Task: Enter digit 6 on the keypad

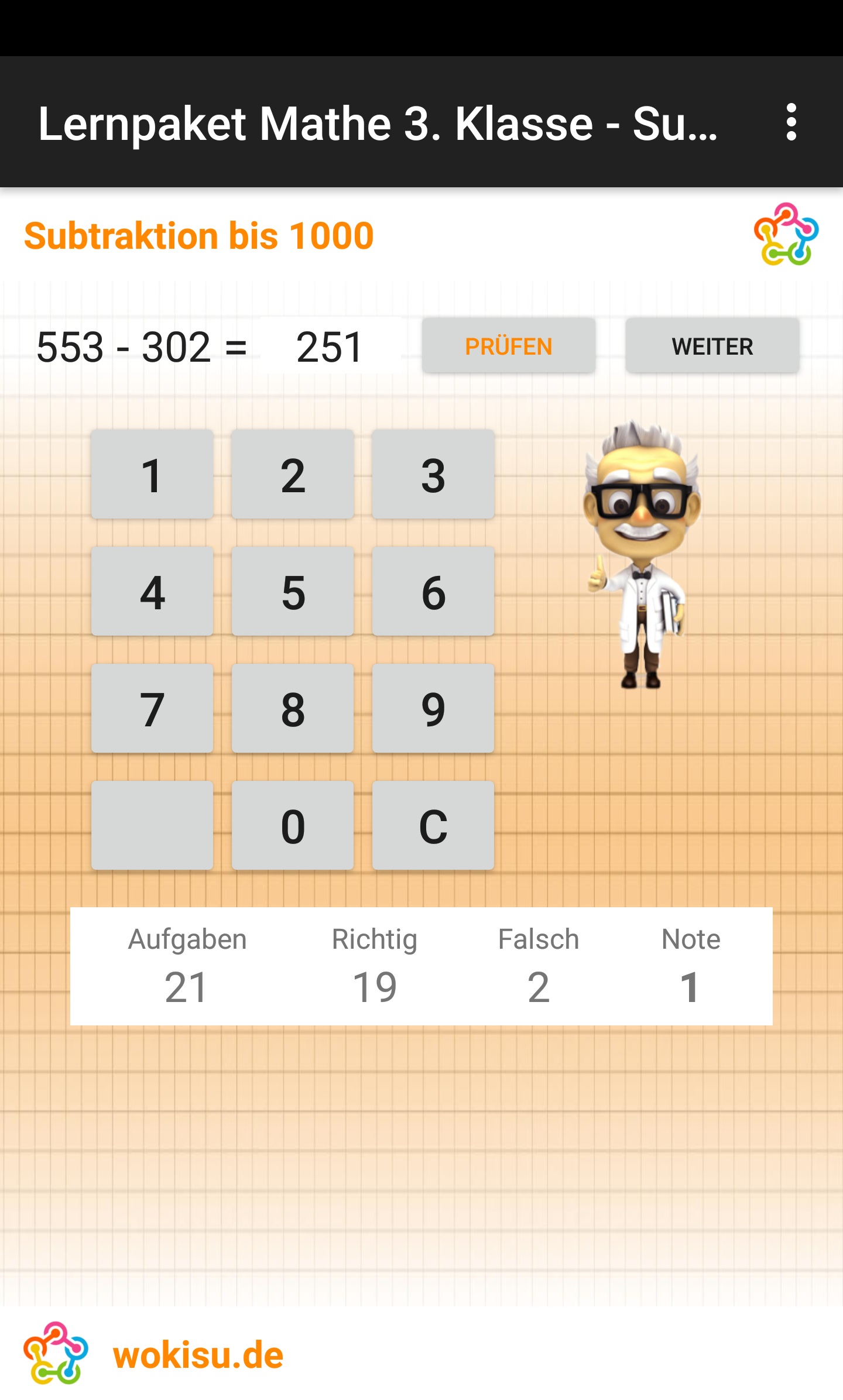Action: click(433, 592)
